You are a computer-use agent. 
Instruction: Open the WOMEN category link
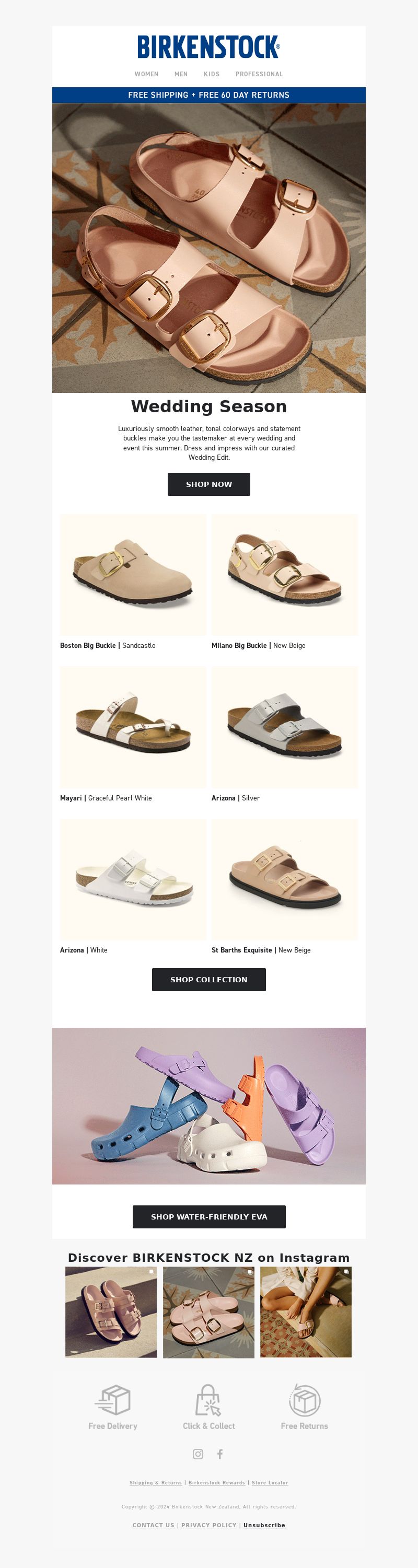[x=146, y=74]
